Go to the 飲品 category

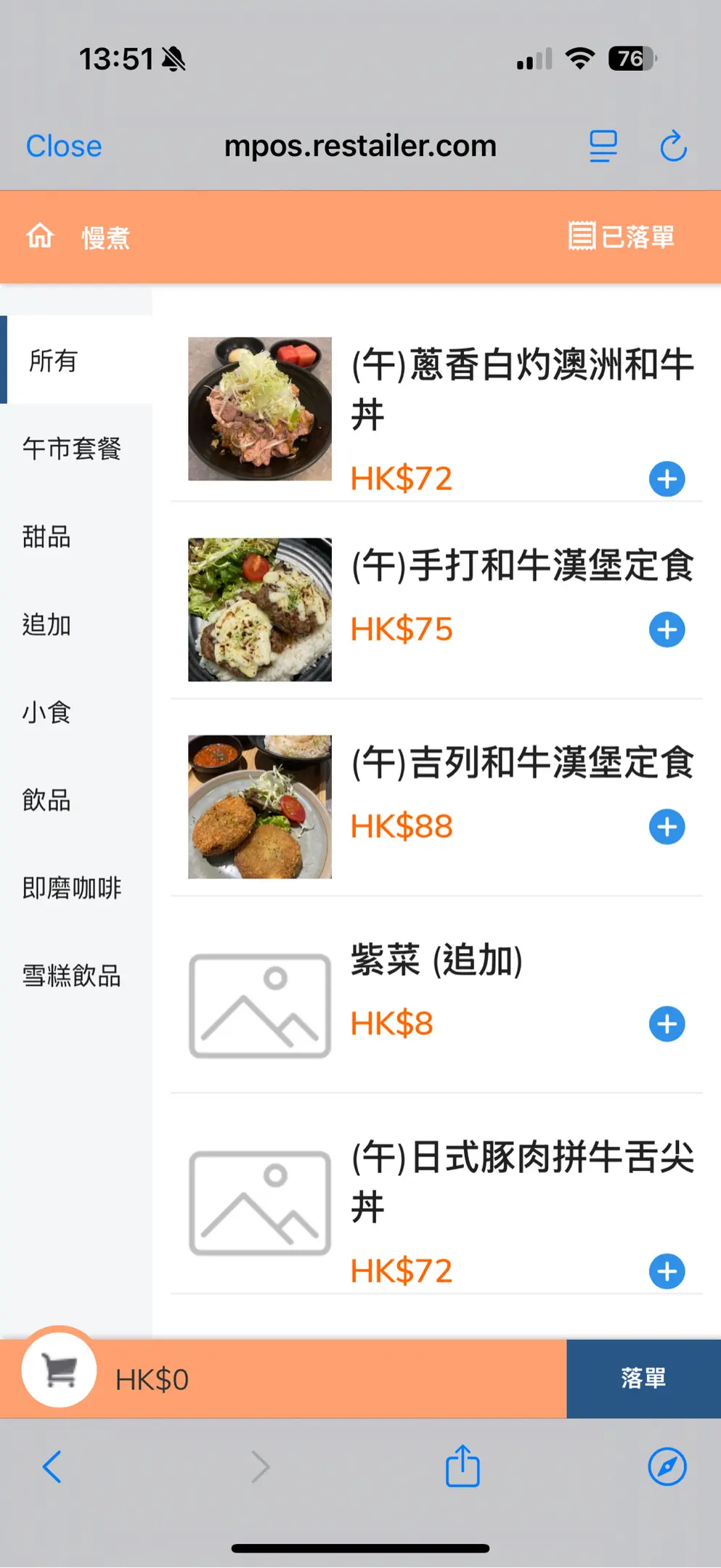tap(46, 800)
